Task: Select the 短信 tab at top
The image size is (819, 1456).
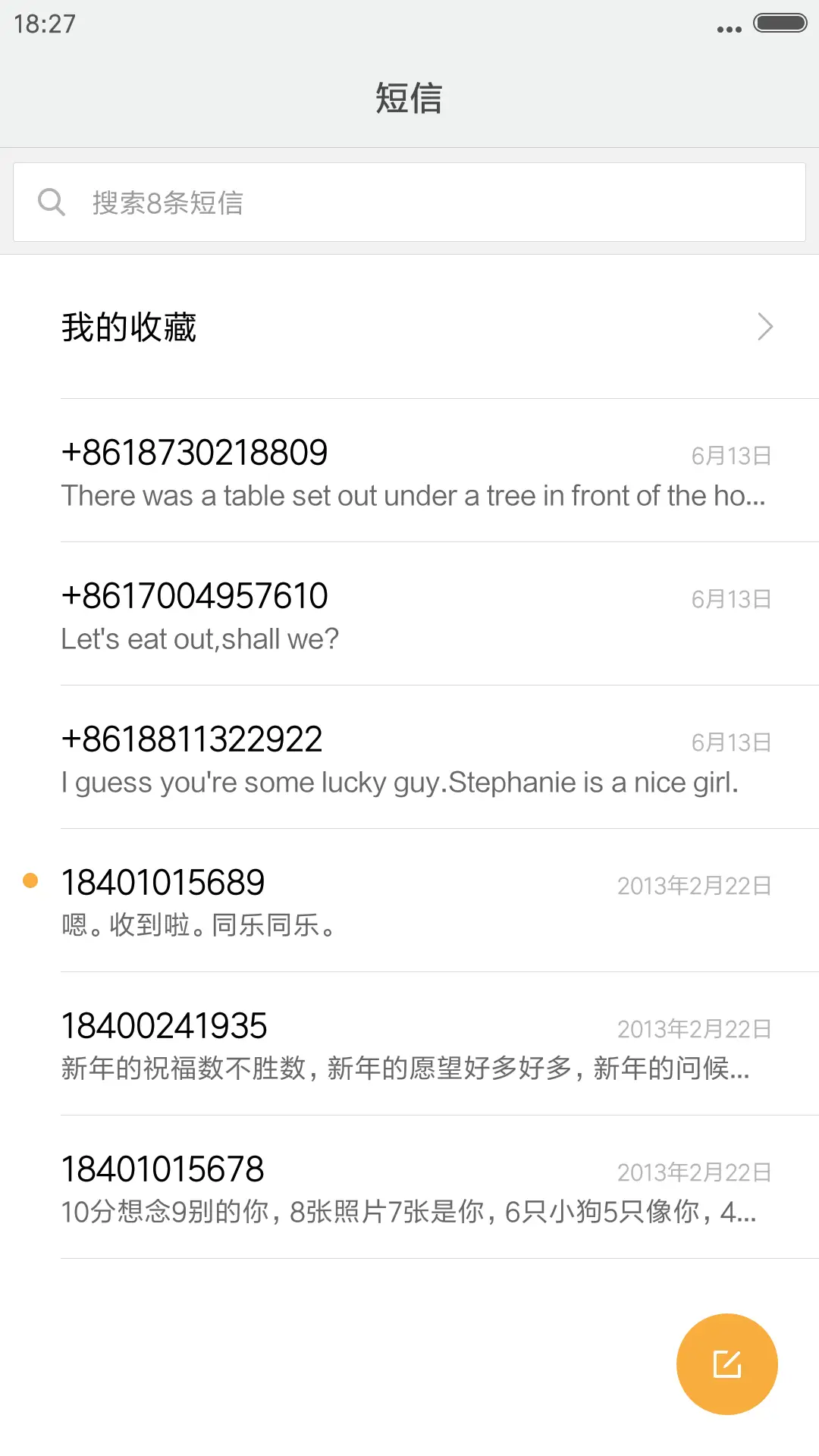Action: 409,99
